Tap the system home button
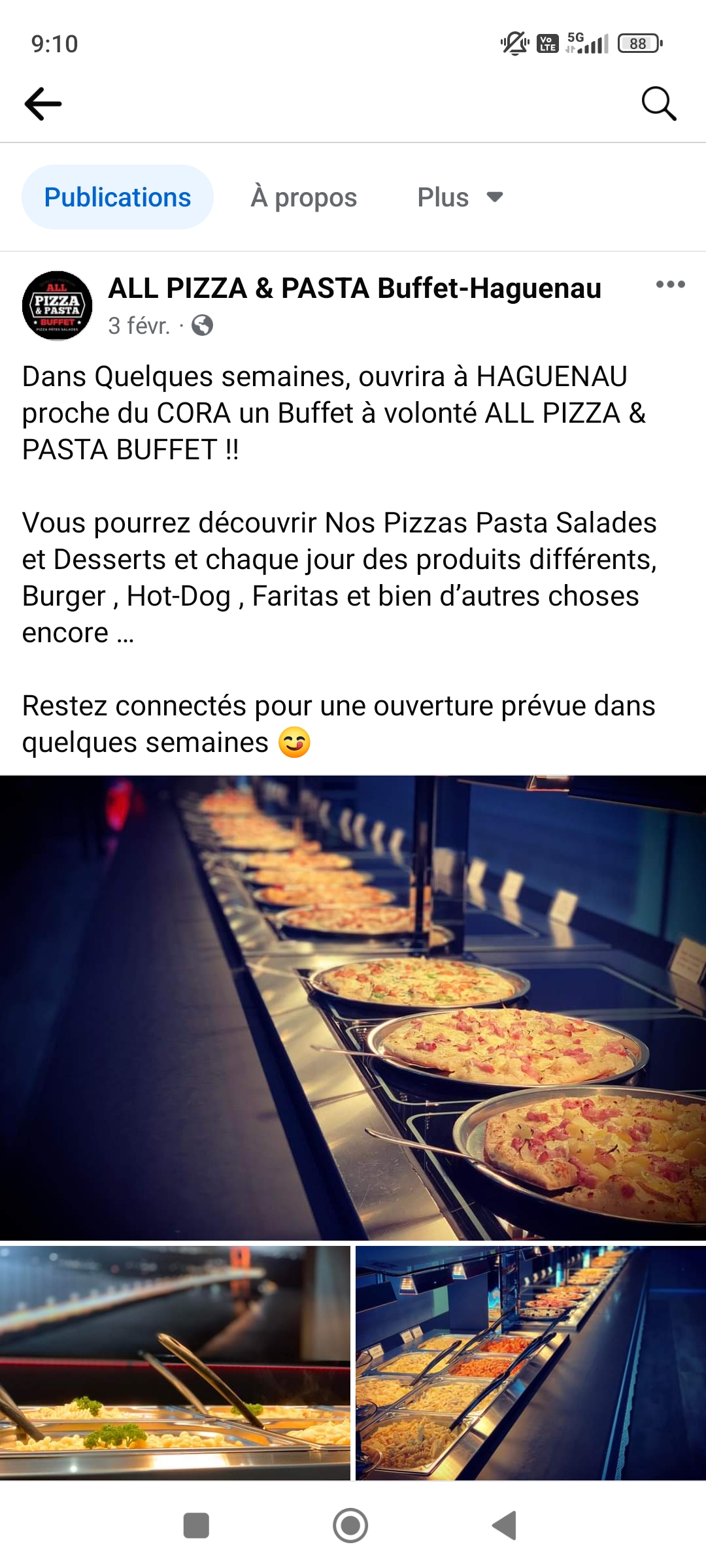Screen dimensions: 706x1568 [x=350, y=1526]
